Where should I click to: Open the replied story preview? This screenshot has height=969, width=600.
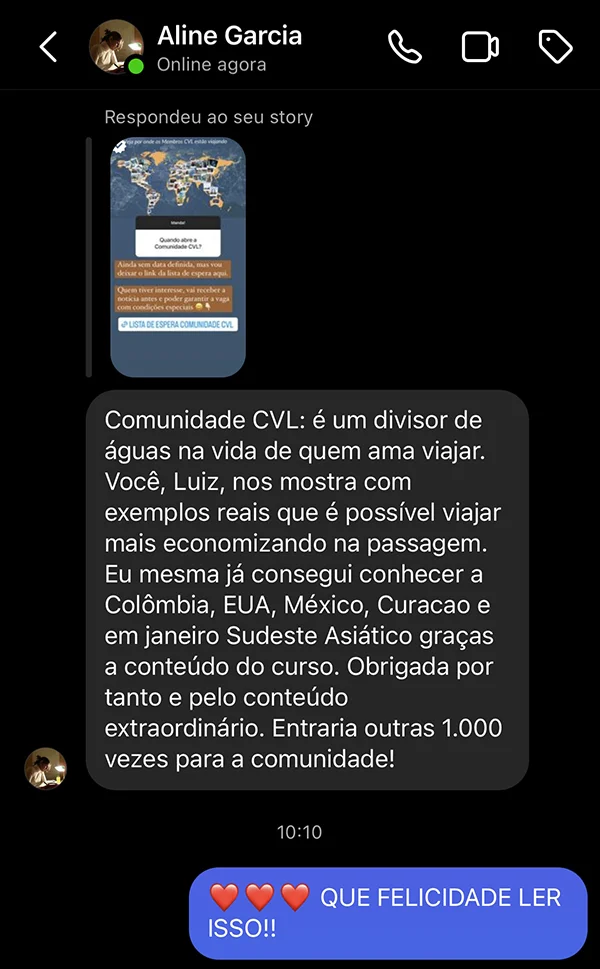[177, 257]
